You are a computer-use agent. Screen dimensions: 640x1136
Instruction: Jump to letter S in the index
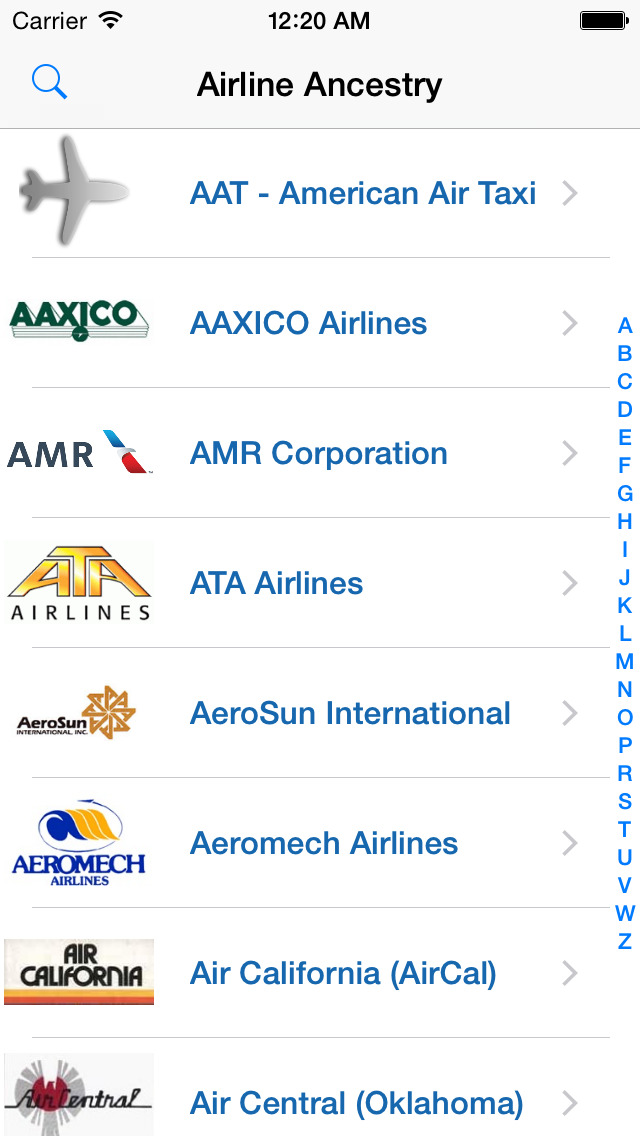625,801
